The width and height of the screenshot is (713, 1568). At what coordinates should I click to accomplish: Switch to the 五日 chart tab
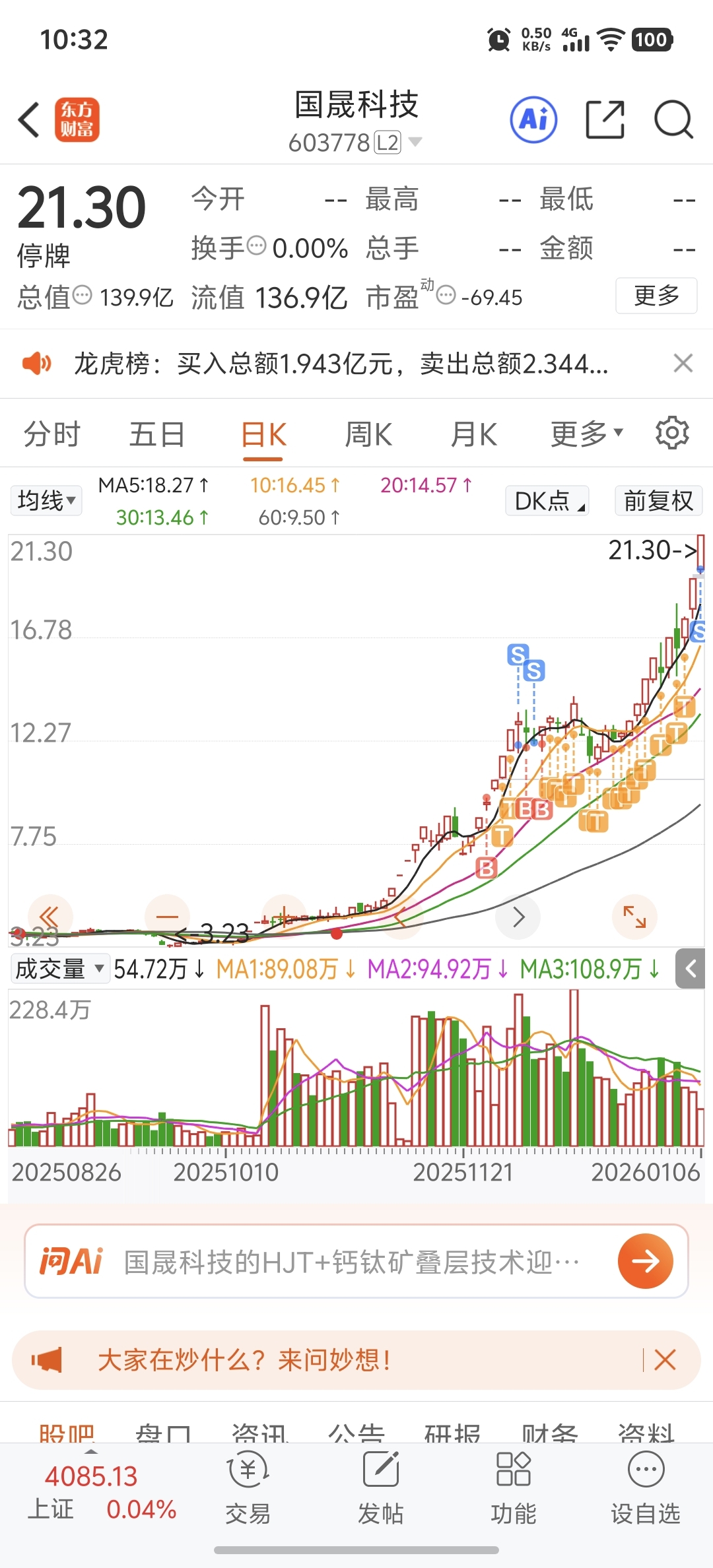click(156, 435)
